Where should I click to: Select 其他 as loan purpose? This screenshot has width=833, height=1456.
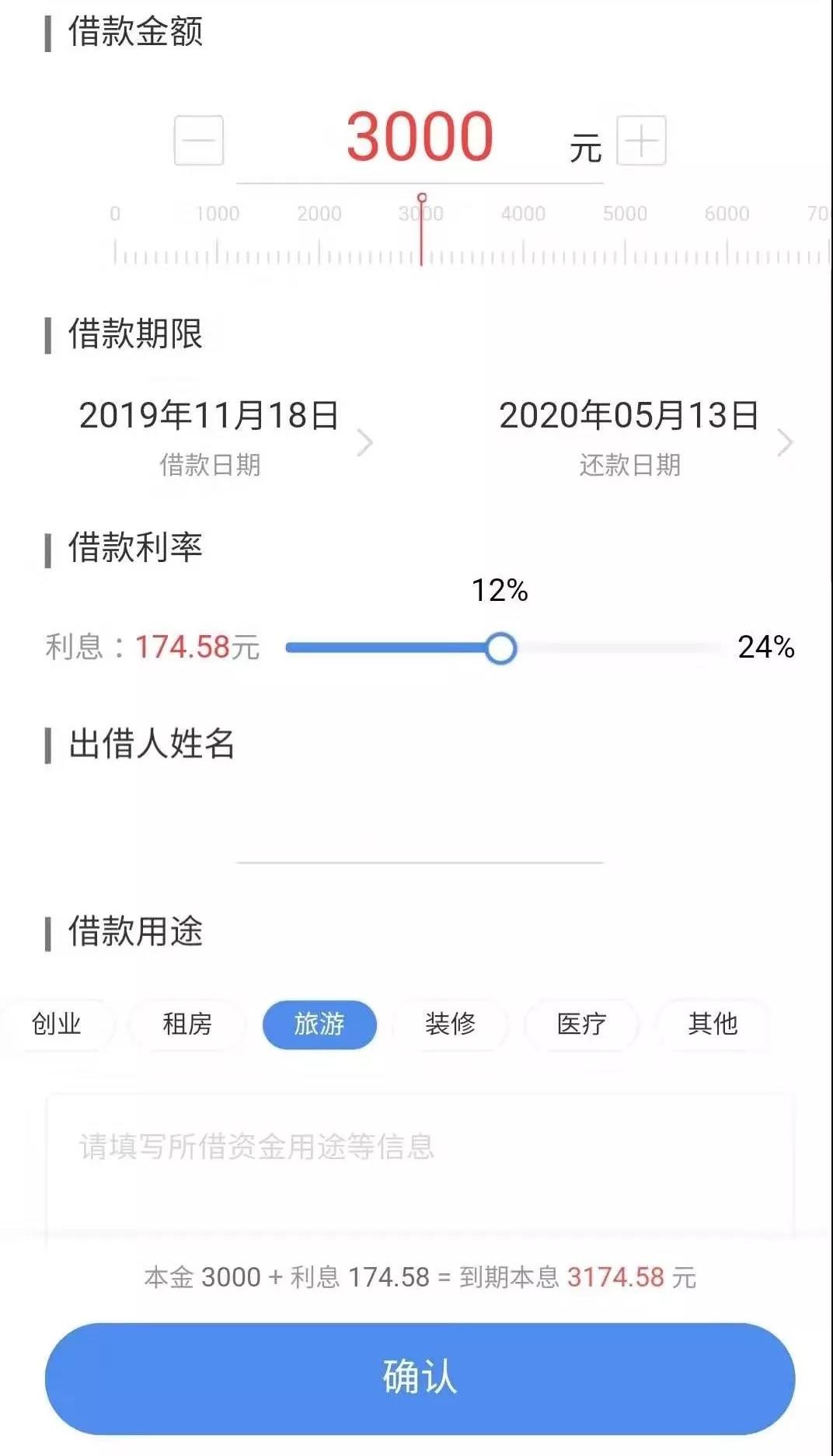pyautogui.click(x=714, y=1025)
